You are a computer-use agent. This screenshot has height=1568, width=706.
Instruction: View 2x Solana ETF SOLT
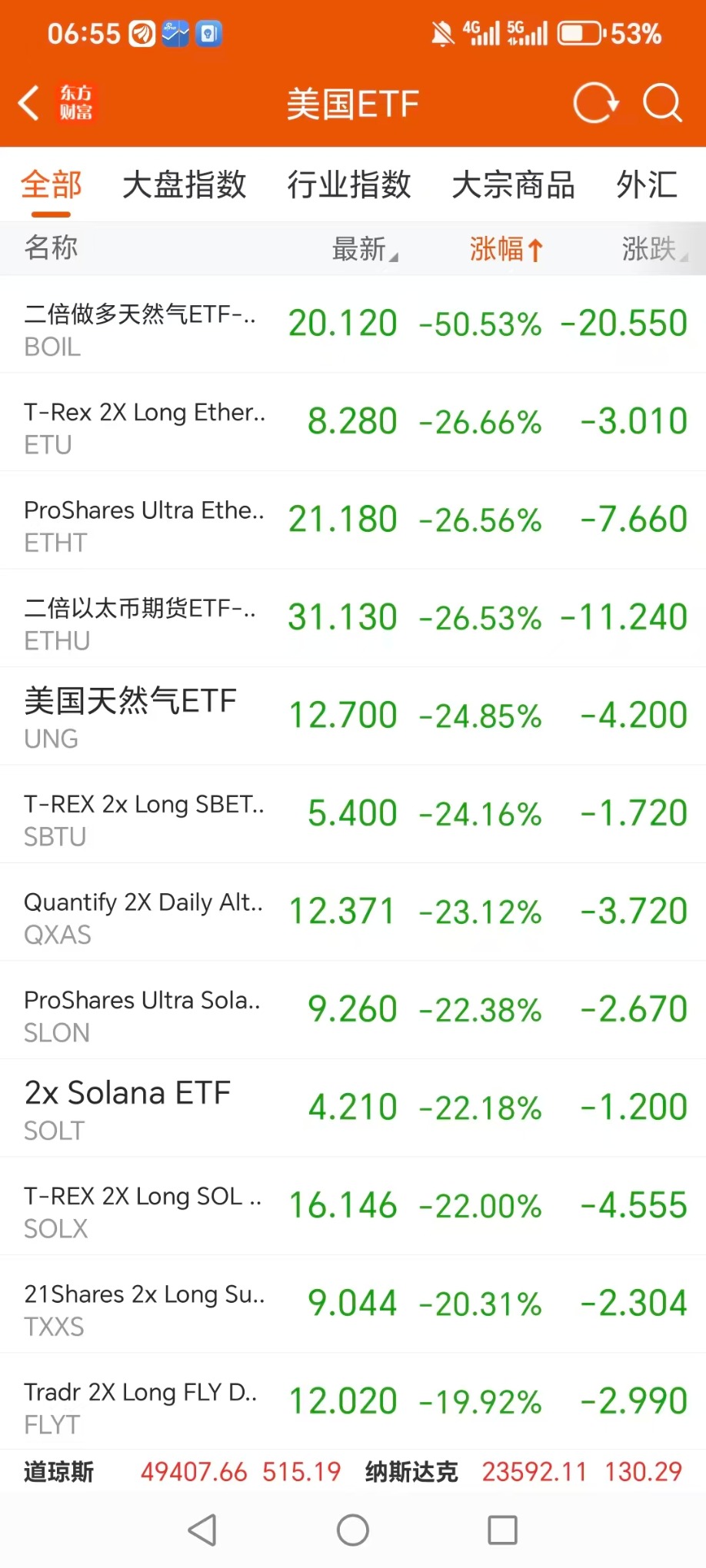[353, 1108]
